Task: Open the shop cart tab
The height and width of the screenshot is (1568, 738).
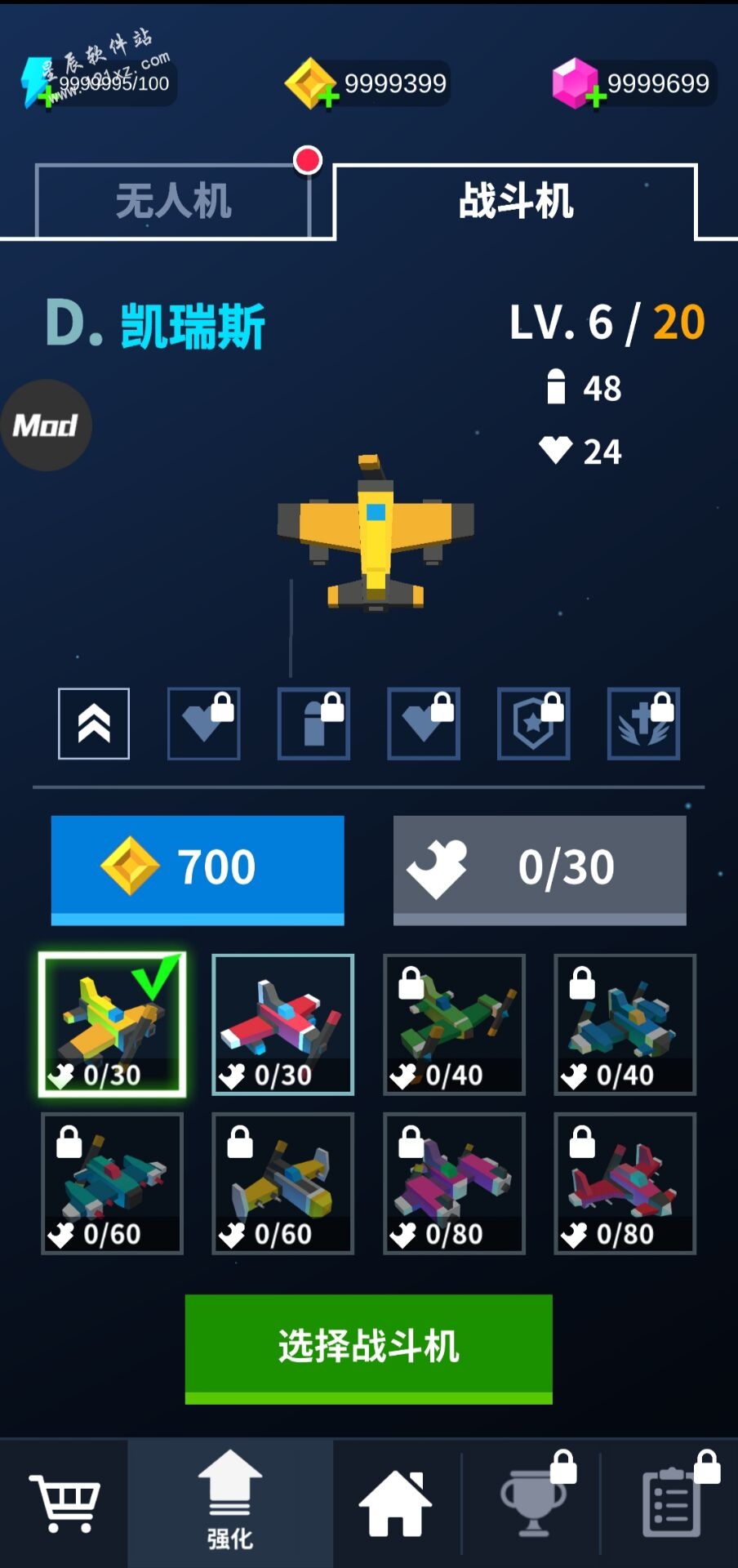Action: point(64,1503)
